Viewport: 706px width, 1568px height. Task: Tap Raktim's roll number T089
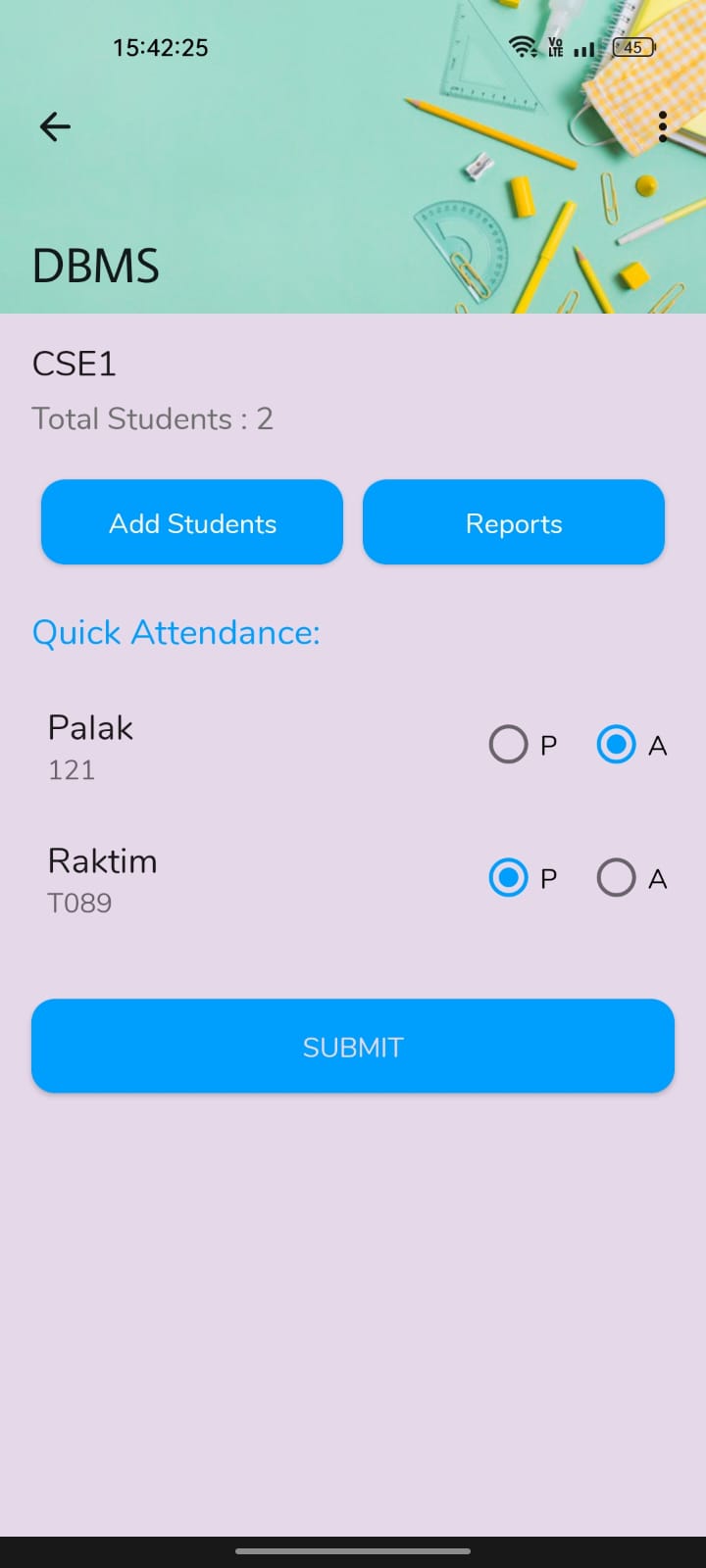coord(79,903)
